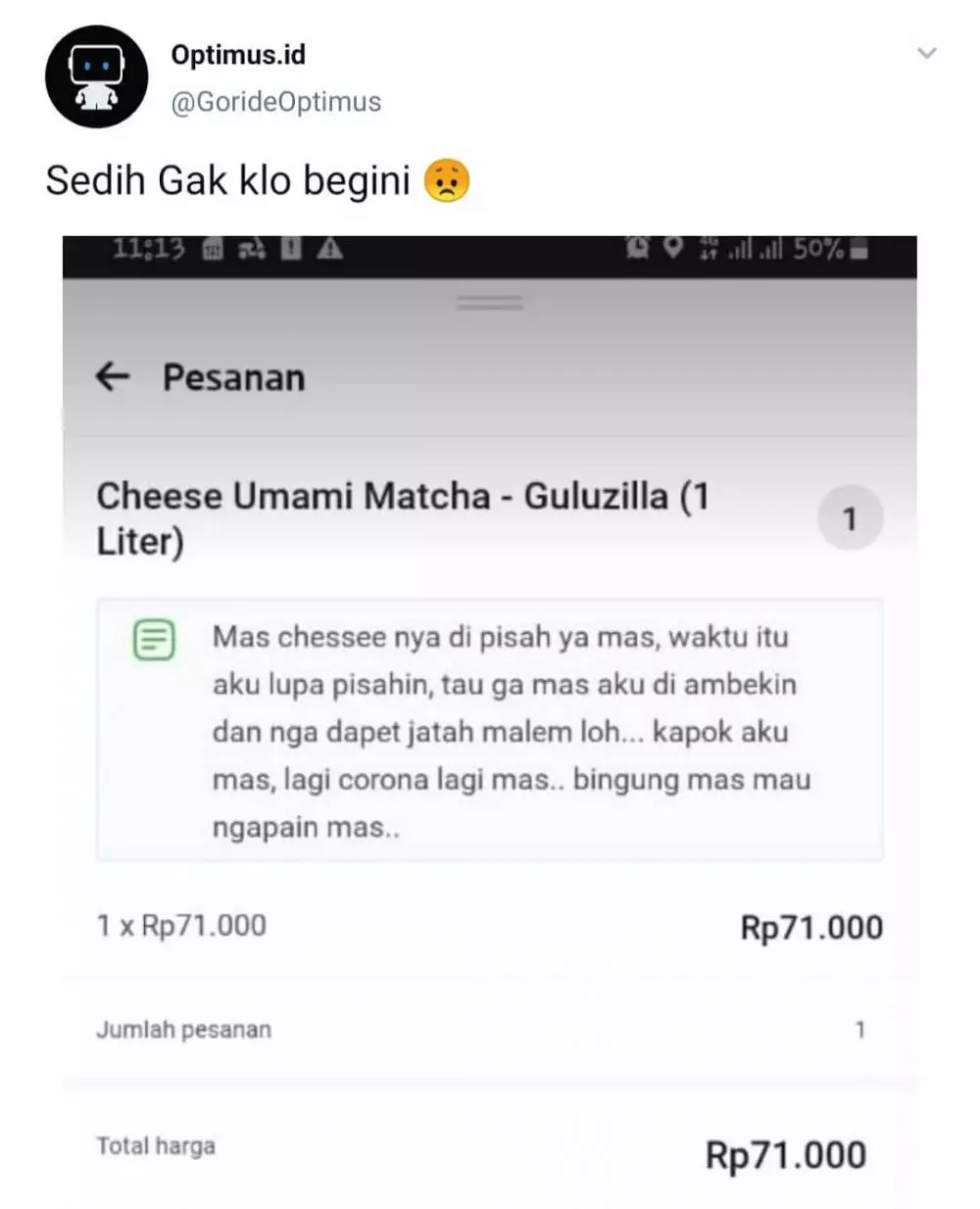Open the tweet options chevron

(926, 53)
